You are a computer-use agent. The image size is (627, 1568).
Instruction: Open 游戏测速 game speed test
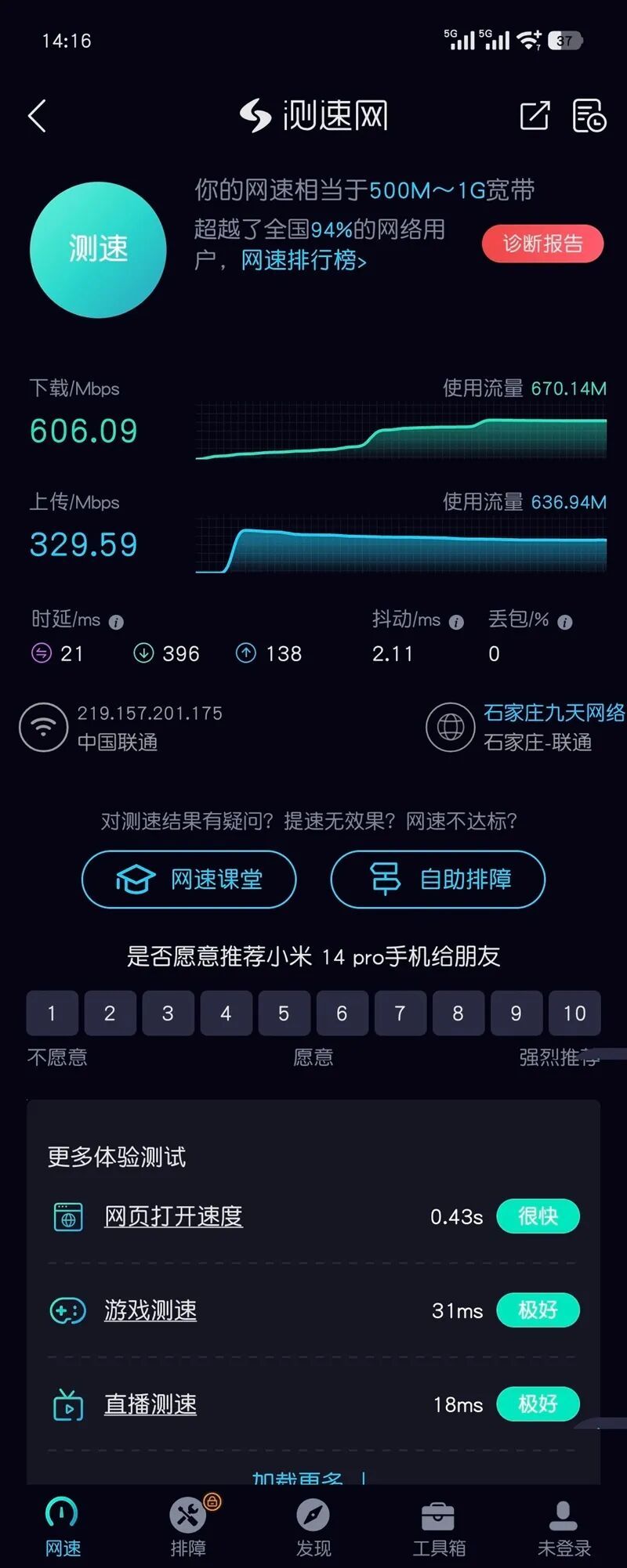click(150, 1310)
